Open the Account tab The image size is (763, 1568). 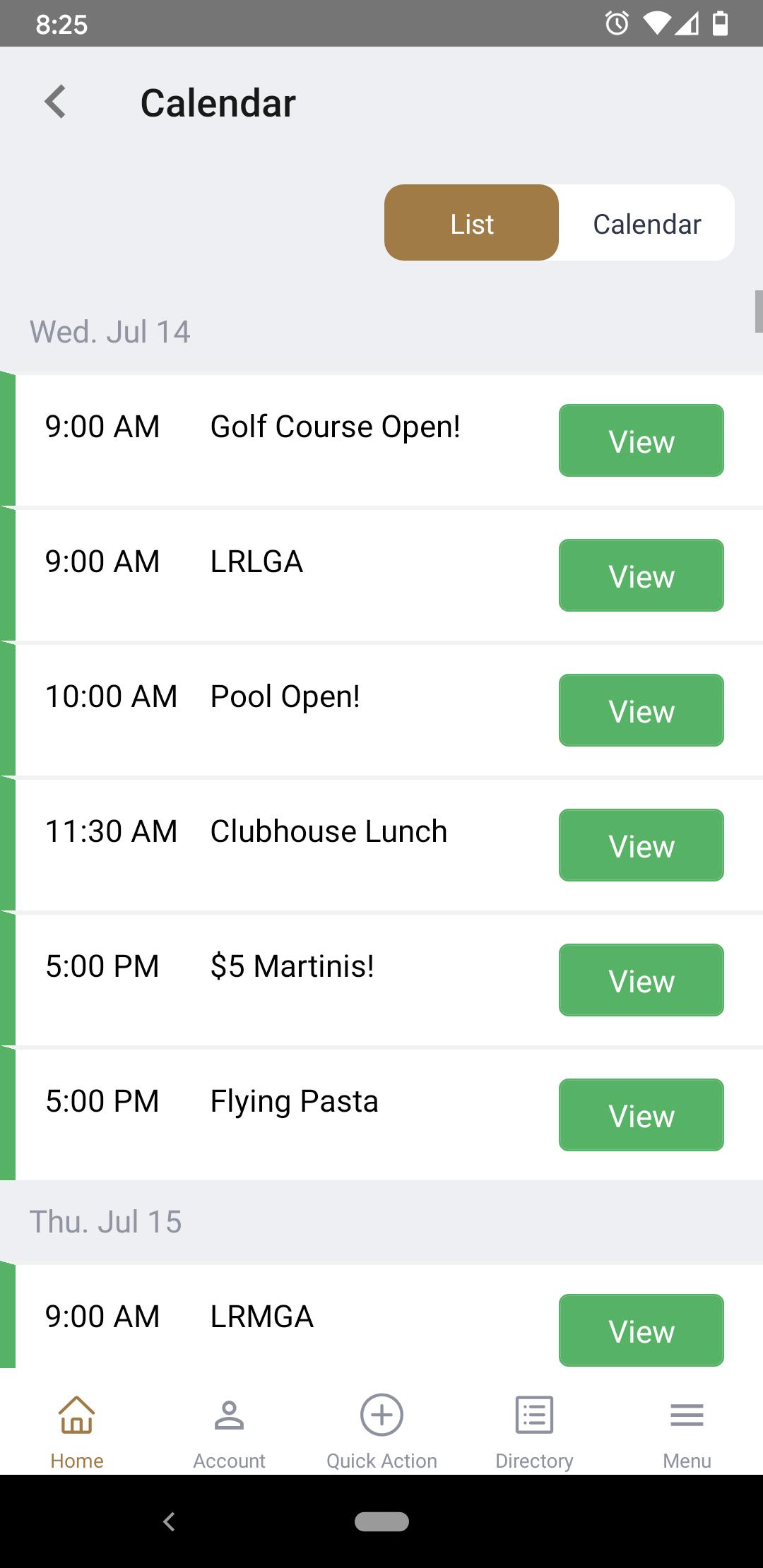(229, 1432)
